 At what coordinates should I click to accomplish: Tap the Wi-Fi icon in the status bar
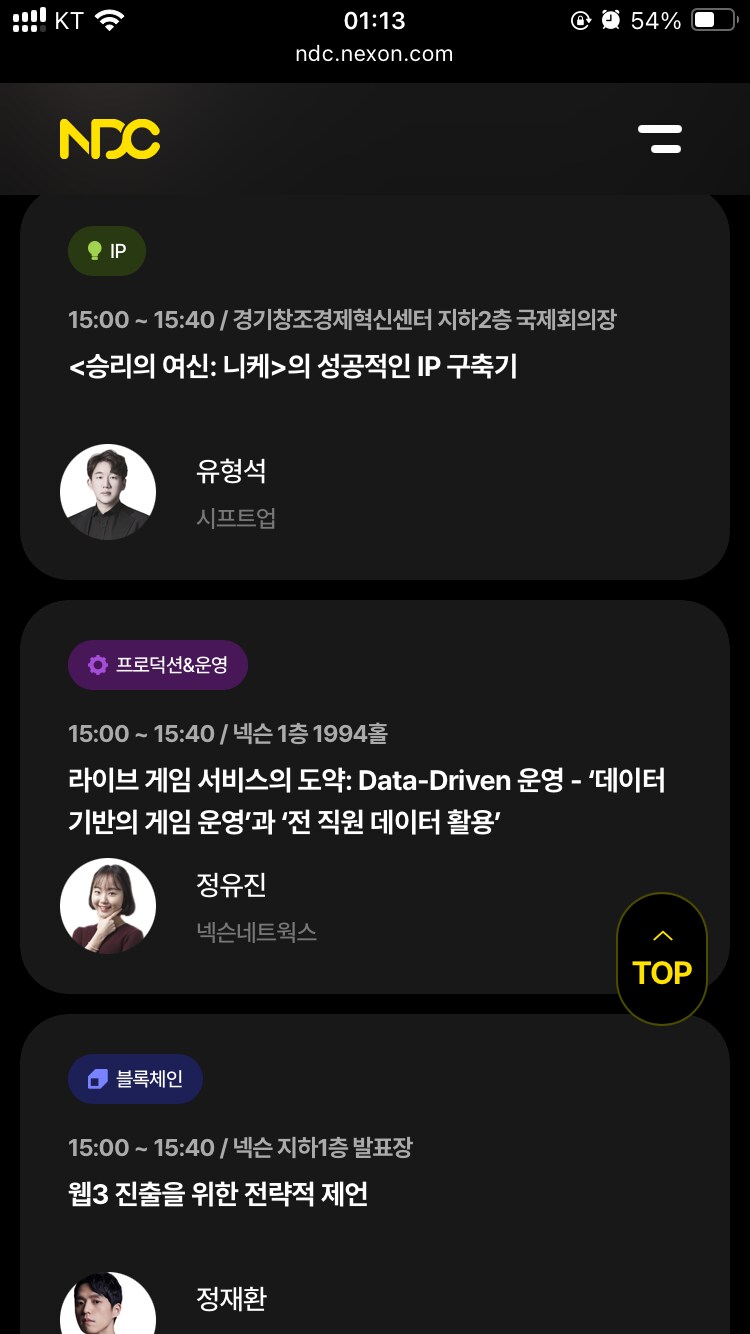coord(109,19)
